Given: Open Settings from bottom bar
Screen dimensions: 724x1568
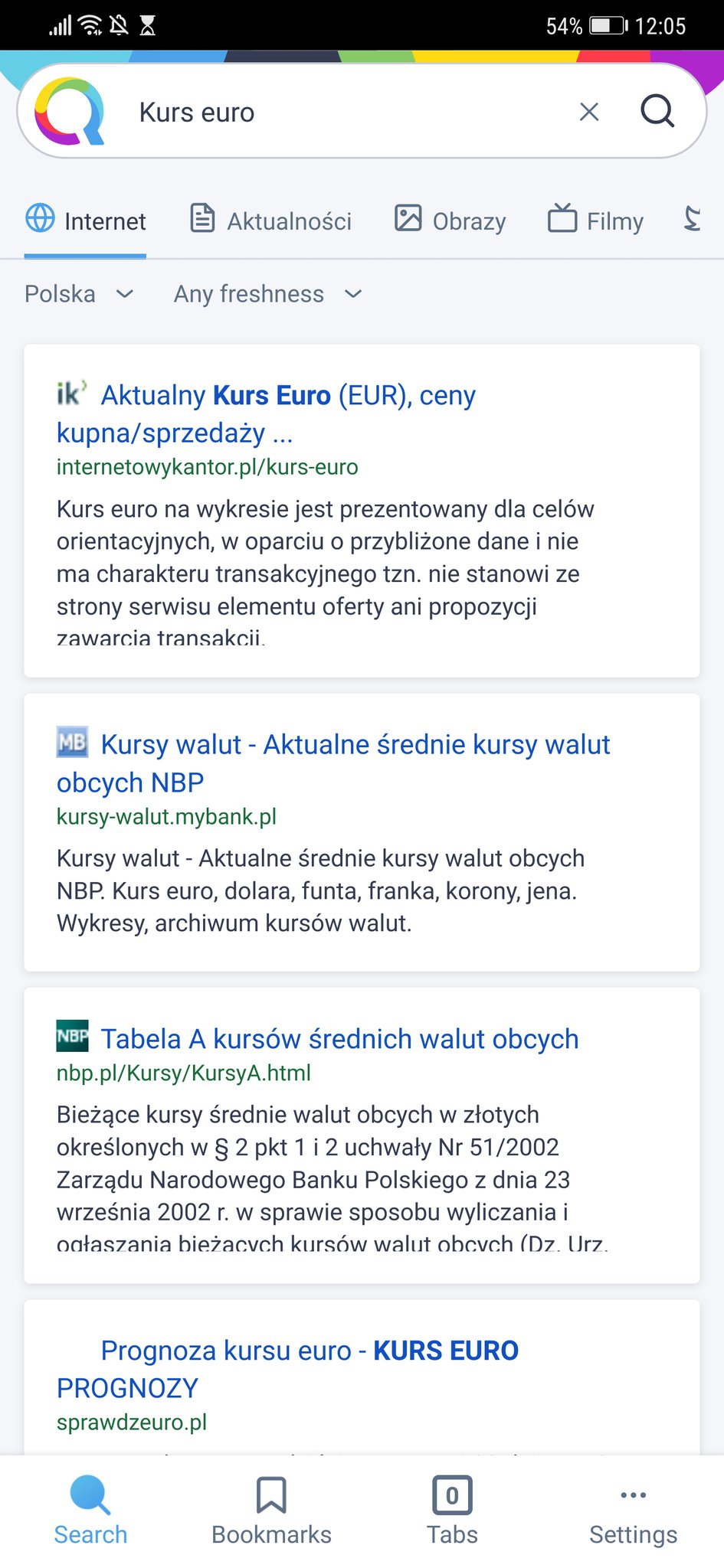Looking at the screenshot, I should click(633, 1511).
